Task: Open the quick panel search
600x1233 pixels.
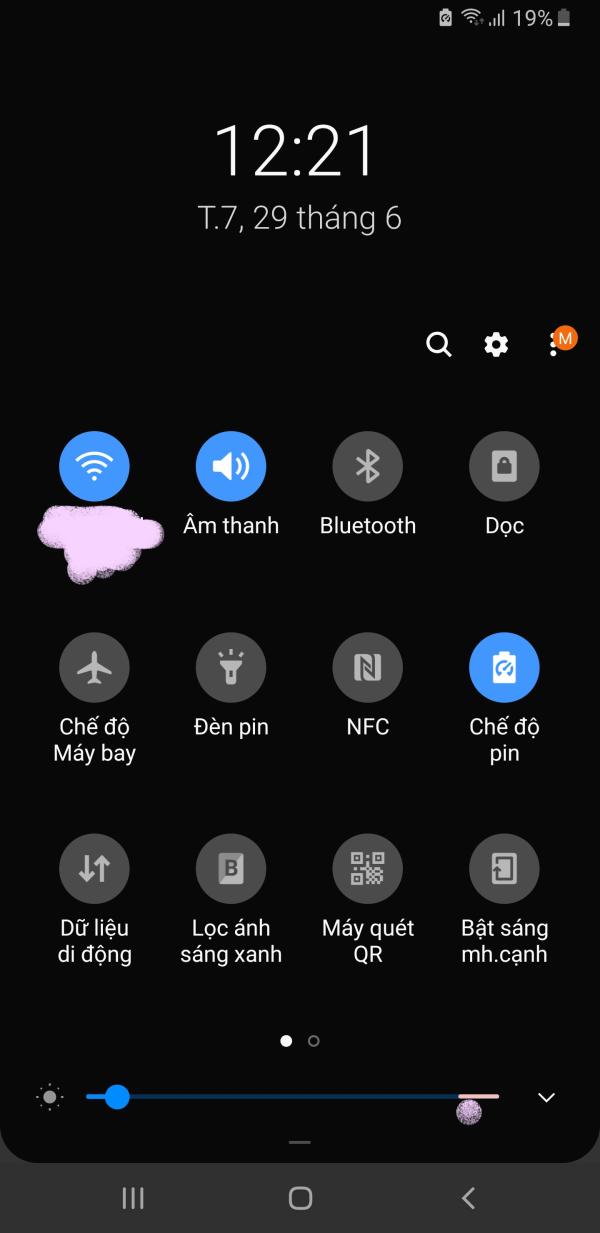Action: click(438, 345)
